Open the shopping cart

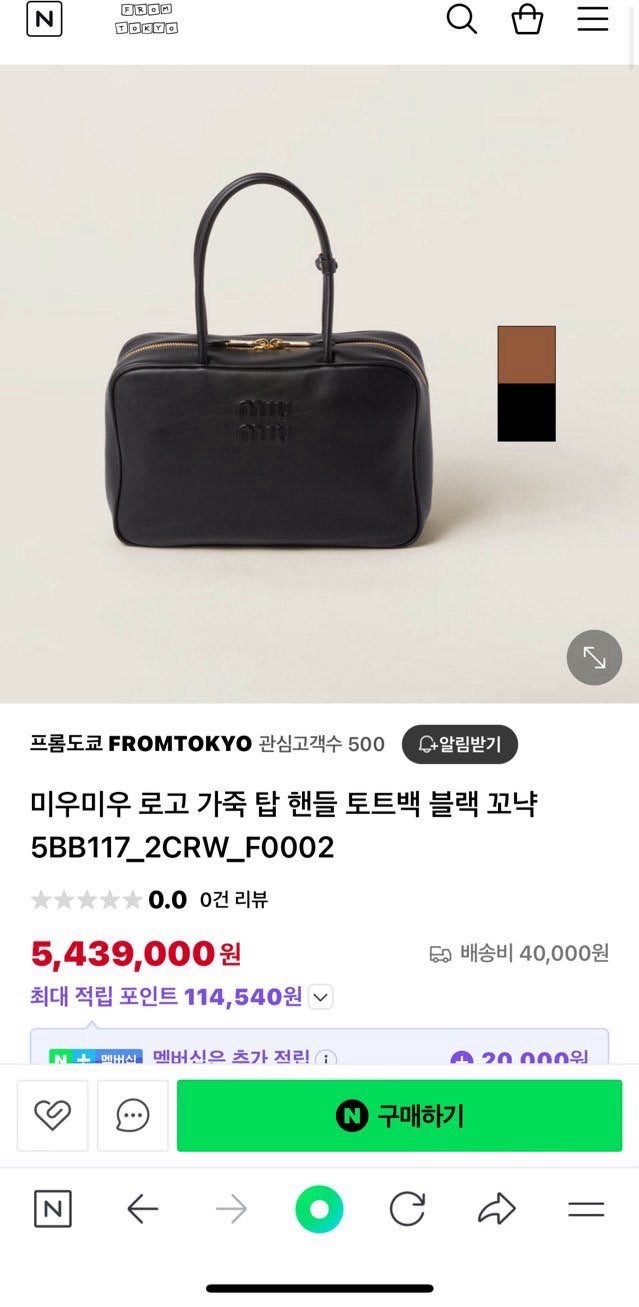[527, 19]
